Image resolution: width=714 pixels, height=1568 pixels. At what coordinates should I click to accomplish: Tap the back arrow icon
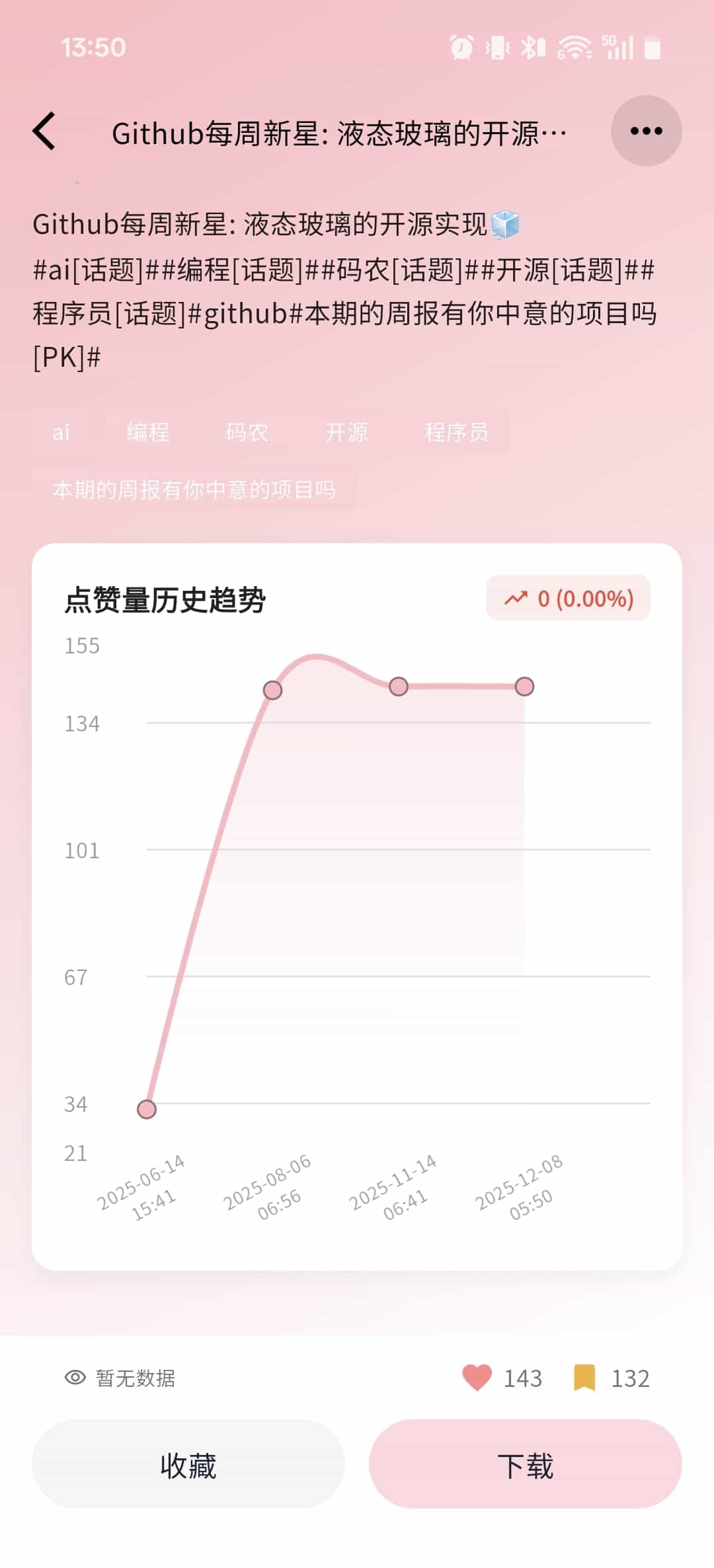(x=44, y=131)
